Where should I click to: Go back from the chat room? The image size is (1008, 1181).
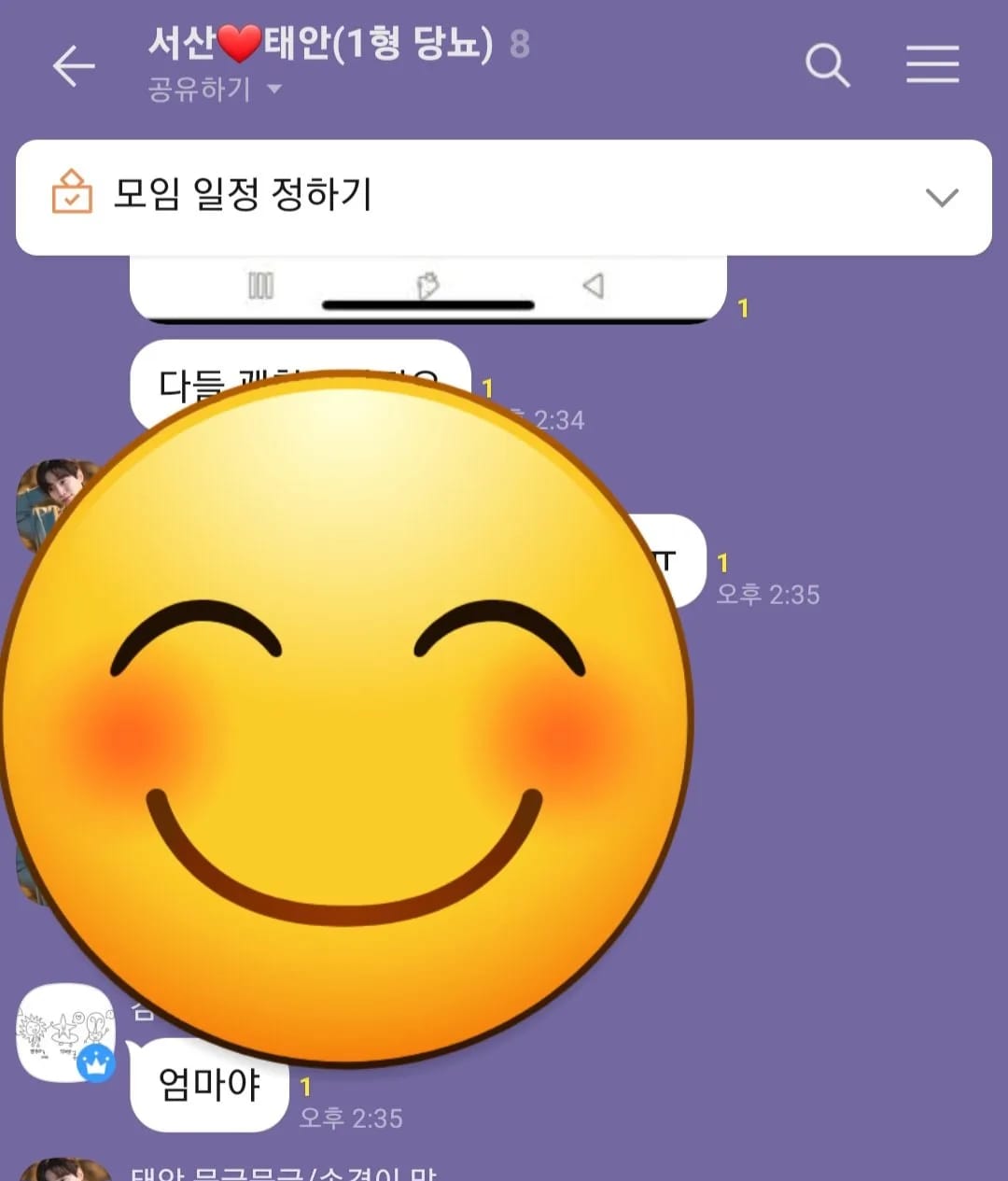[x=73, y=66]
